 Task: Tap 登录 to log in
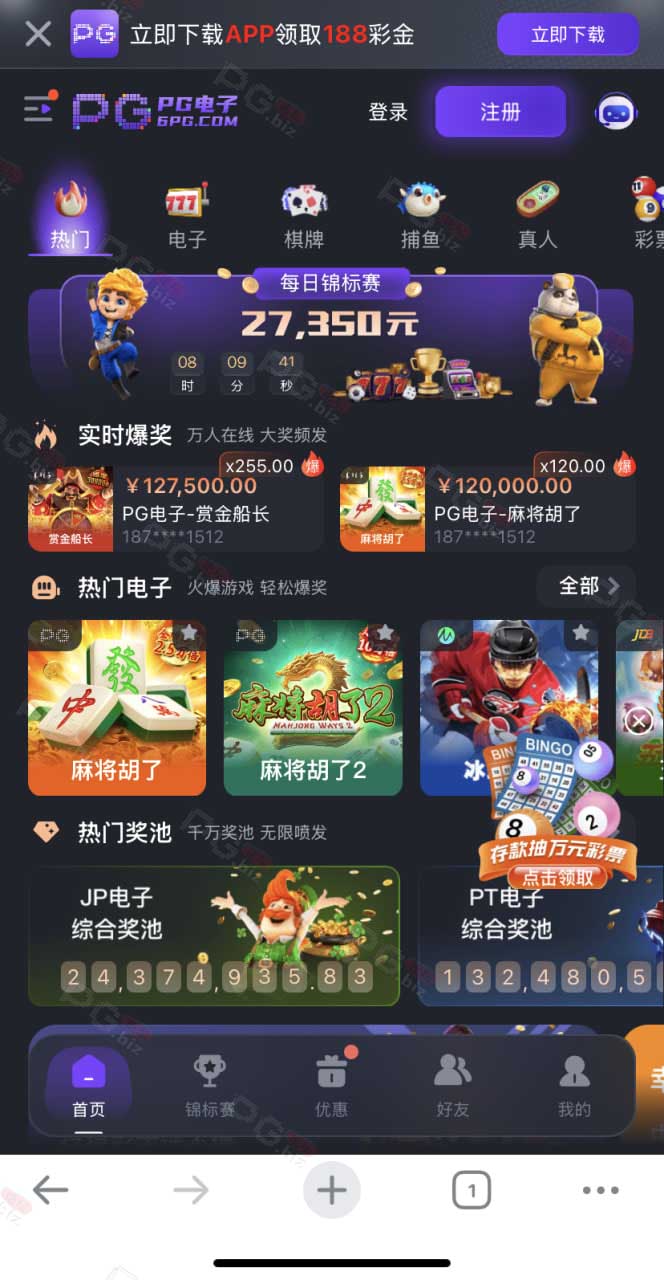[x=388, y=112]
